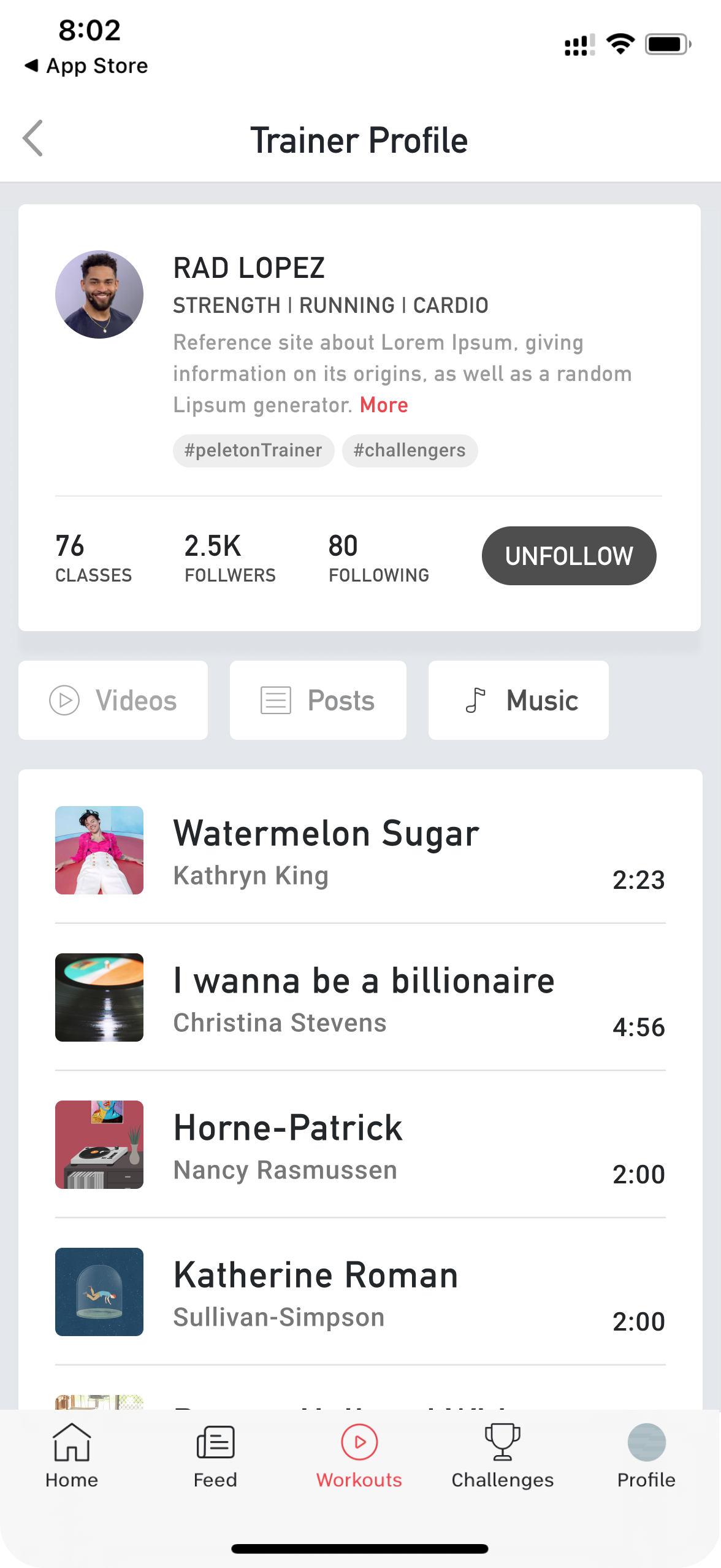This screenshot has height=1568, width=721.
Task: Select the Music tab
Action: tap(519, 700)
